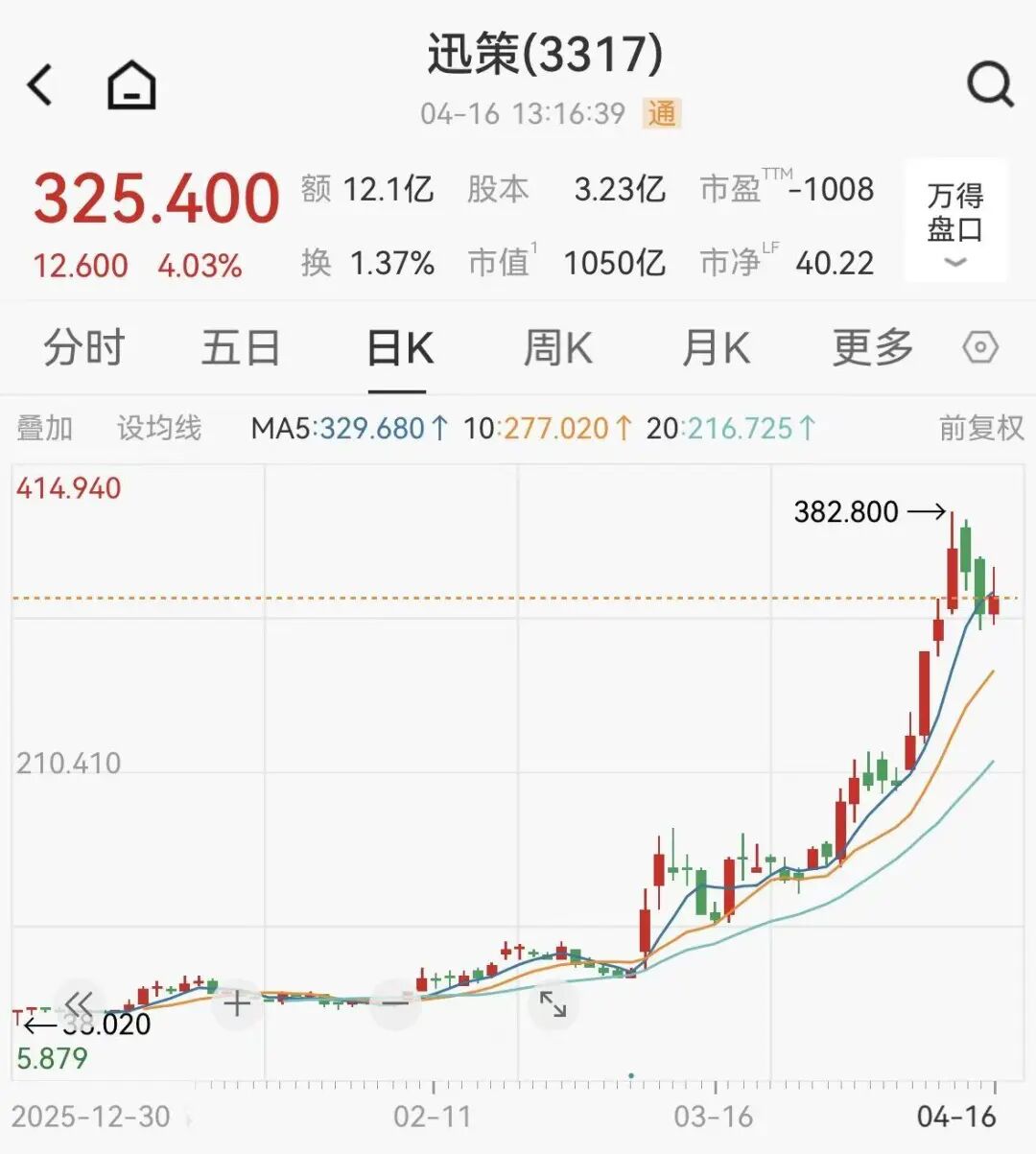This screenshot has width=1036, height=1154.
Task: Open chart settings via the gear icon
Action: click(981, 348)
